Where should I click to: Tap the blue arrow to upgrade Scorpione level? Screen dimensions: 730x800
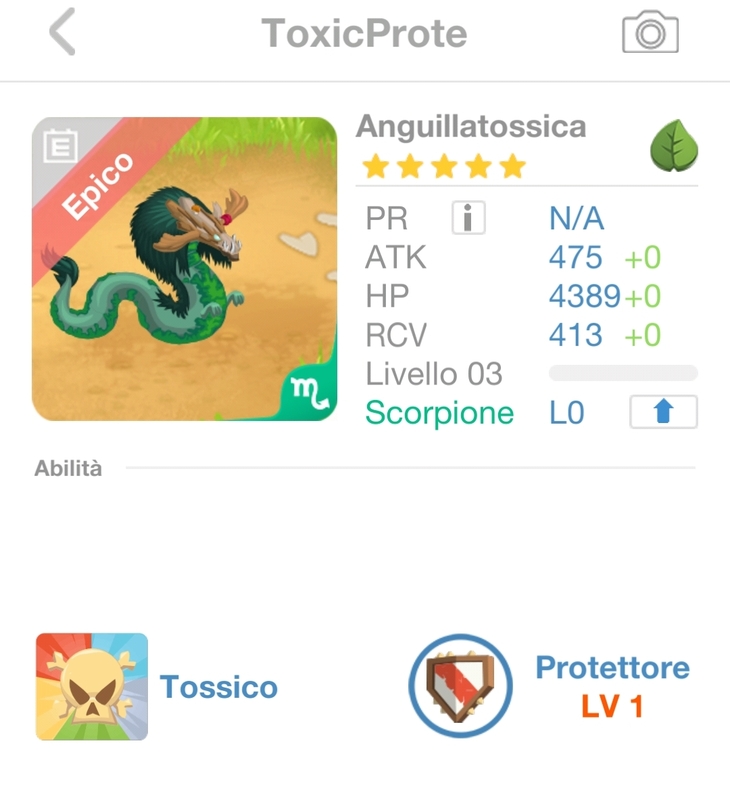tap(663, 412)
